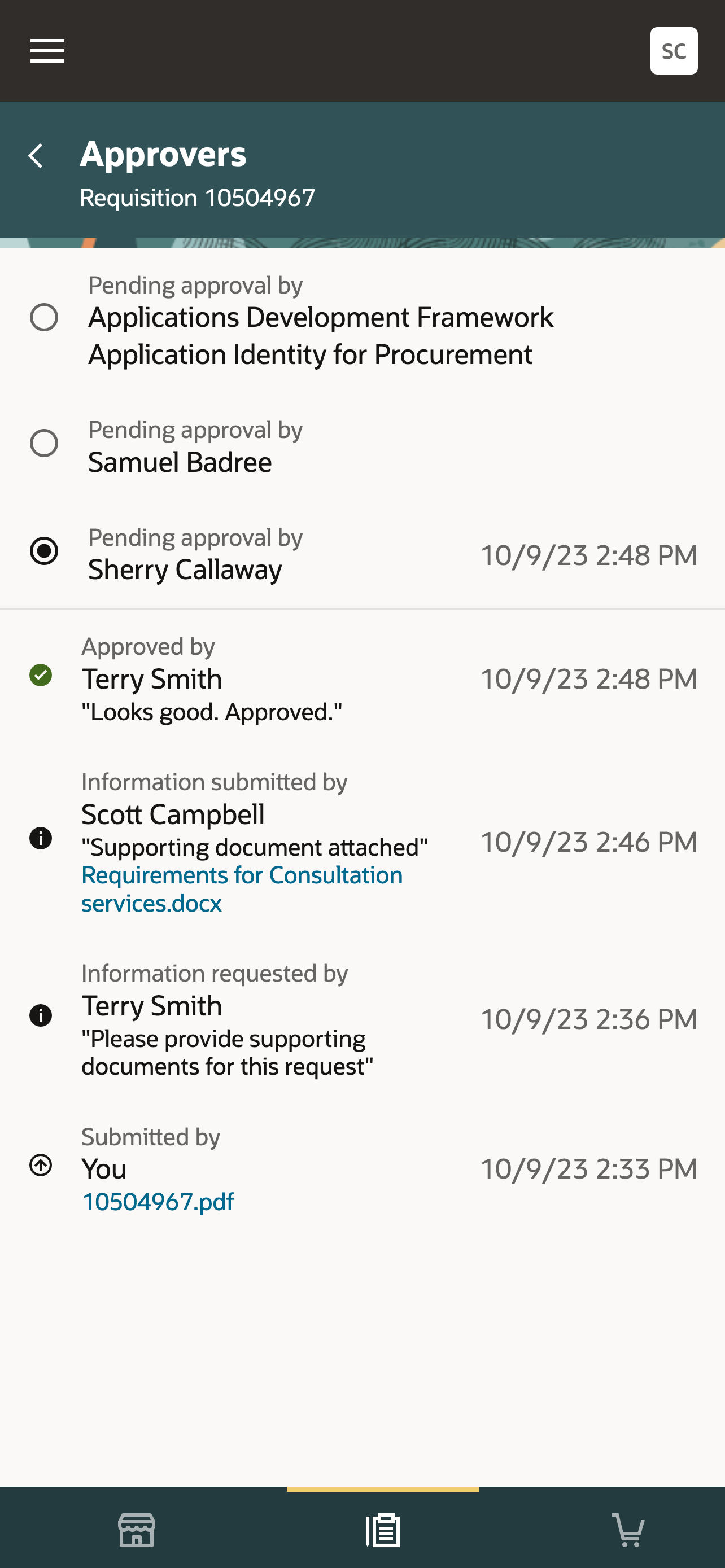
Task: Open the hamburger navigation menu
Action: pos(47,51)
